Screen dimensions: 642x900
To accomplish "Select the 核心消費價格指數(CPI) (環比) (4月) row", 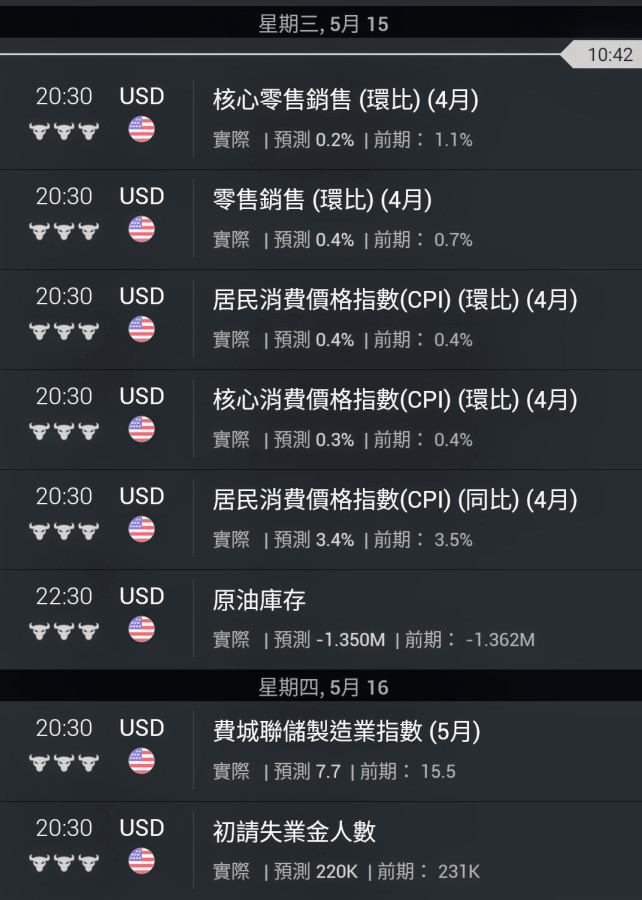I will 394,400.
